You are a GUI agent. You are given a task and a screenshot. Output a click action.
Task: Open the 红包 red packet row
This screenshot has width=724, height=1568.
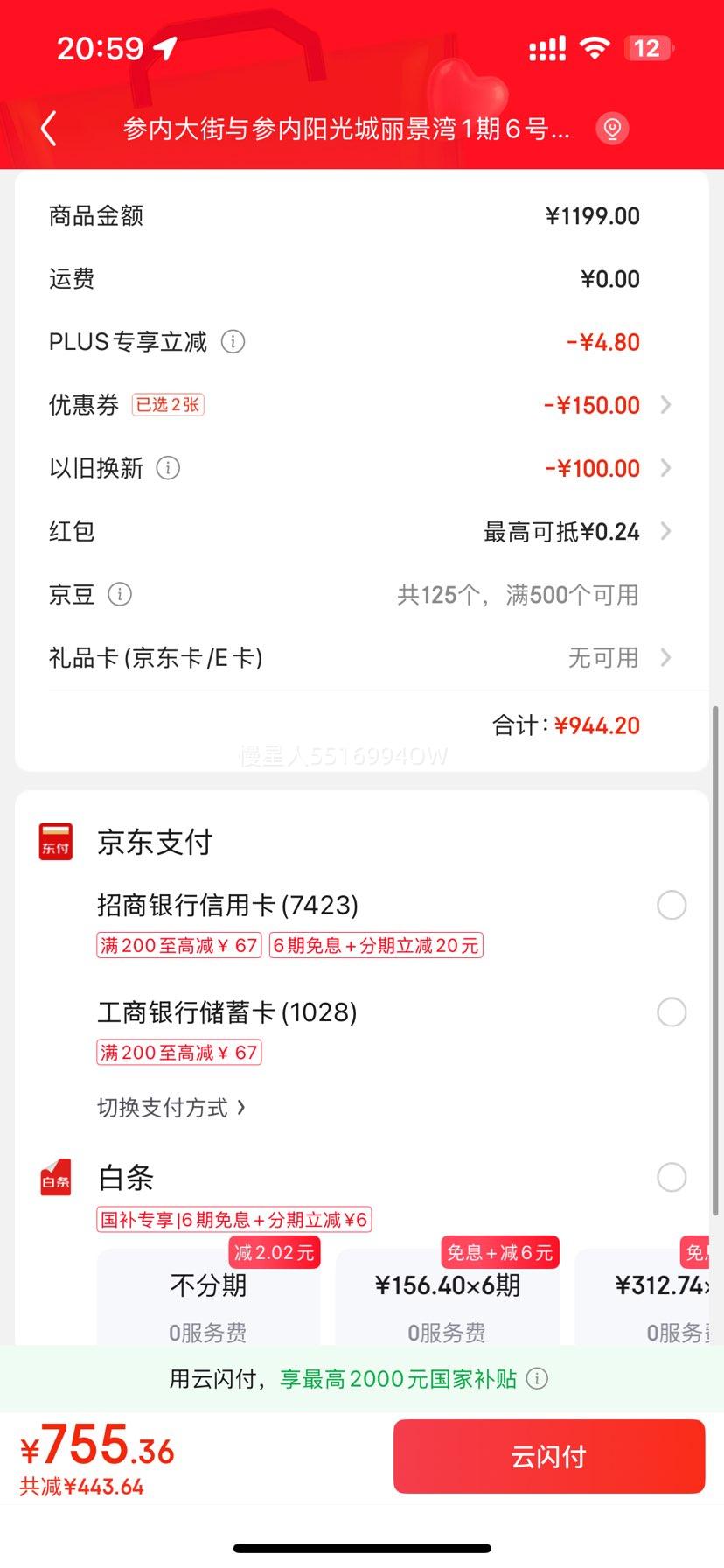361,531
